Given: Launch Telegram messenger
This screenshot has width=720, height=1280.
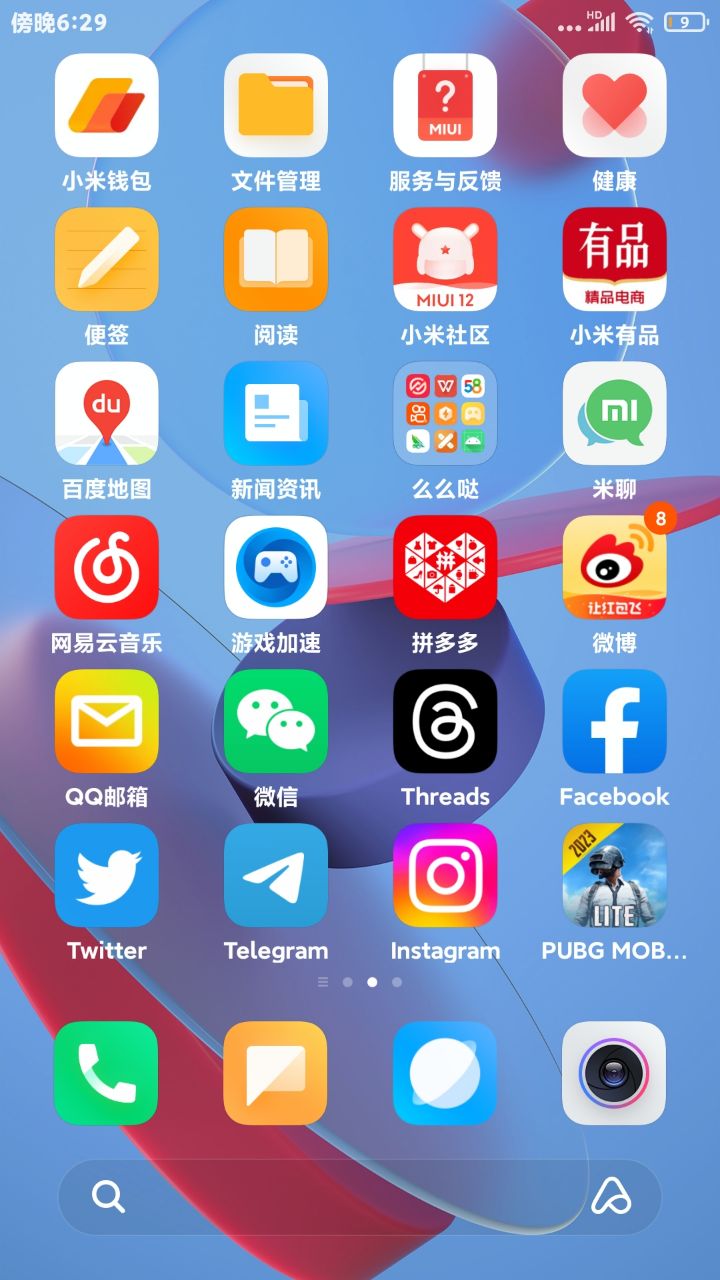Looking at the screenshot, I should (276, 875).
